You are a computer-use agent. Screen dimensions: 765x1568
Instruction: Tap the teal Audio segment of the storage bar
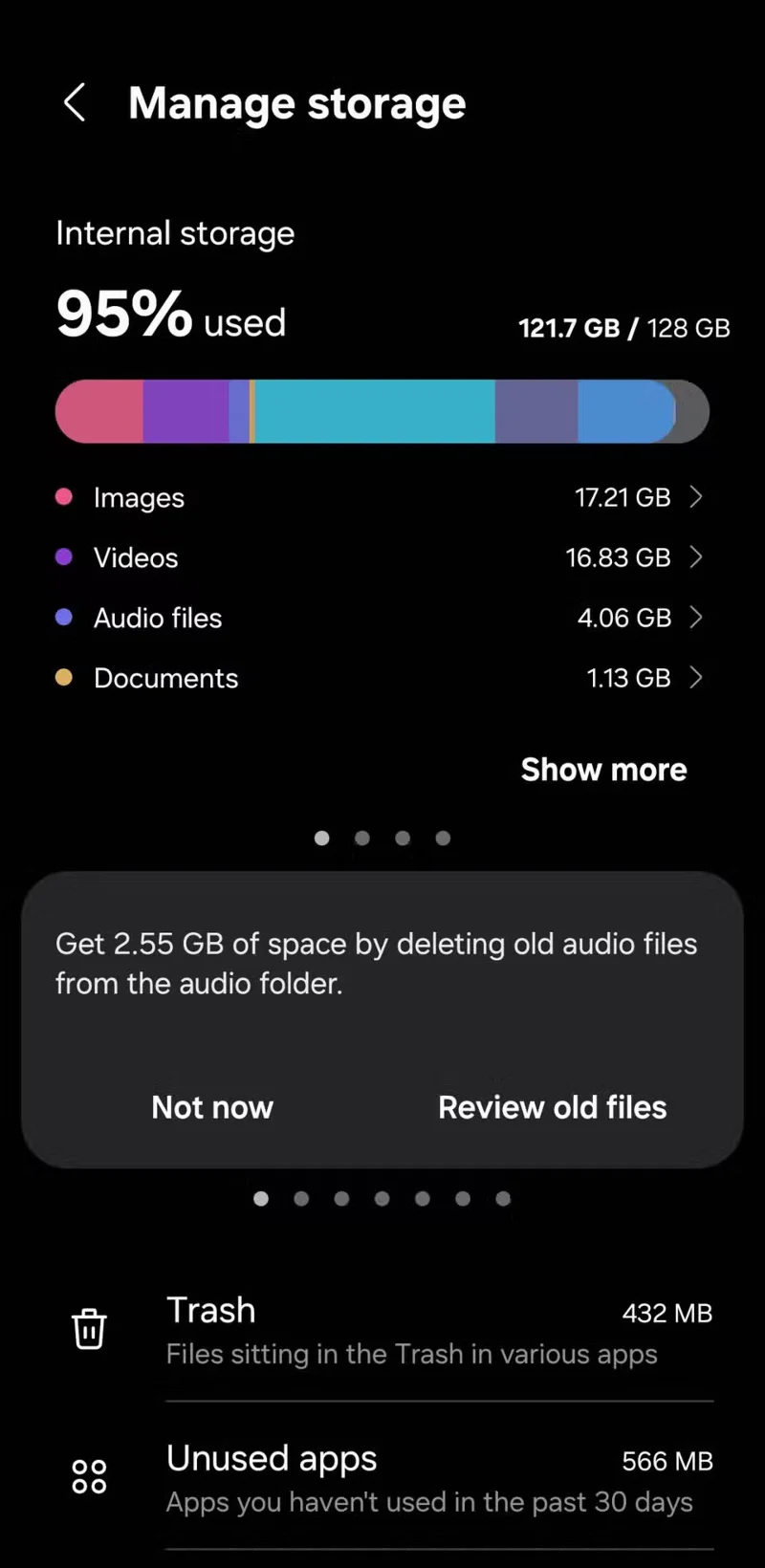pyautogui.click(x=373, y=411)
